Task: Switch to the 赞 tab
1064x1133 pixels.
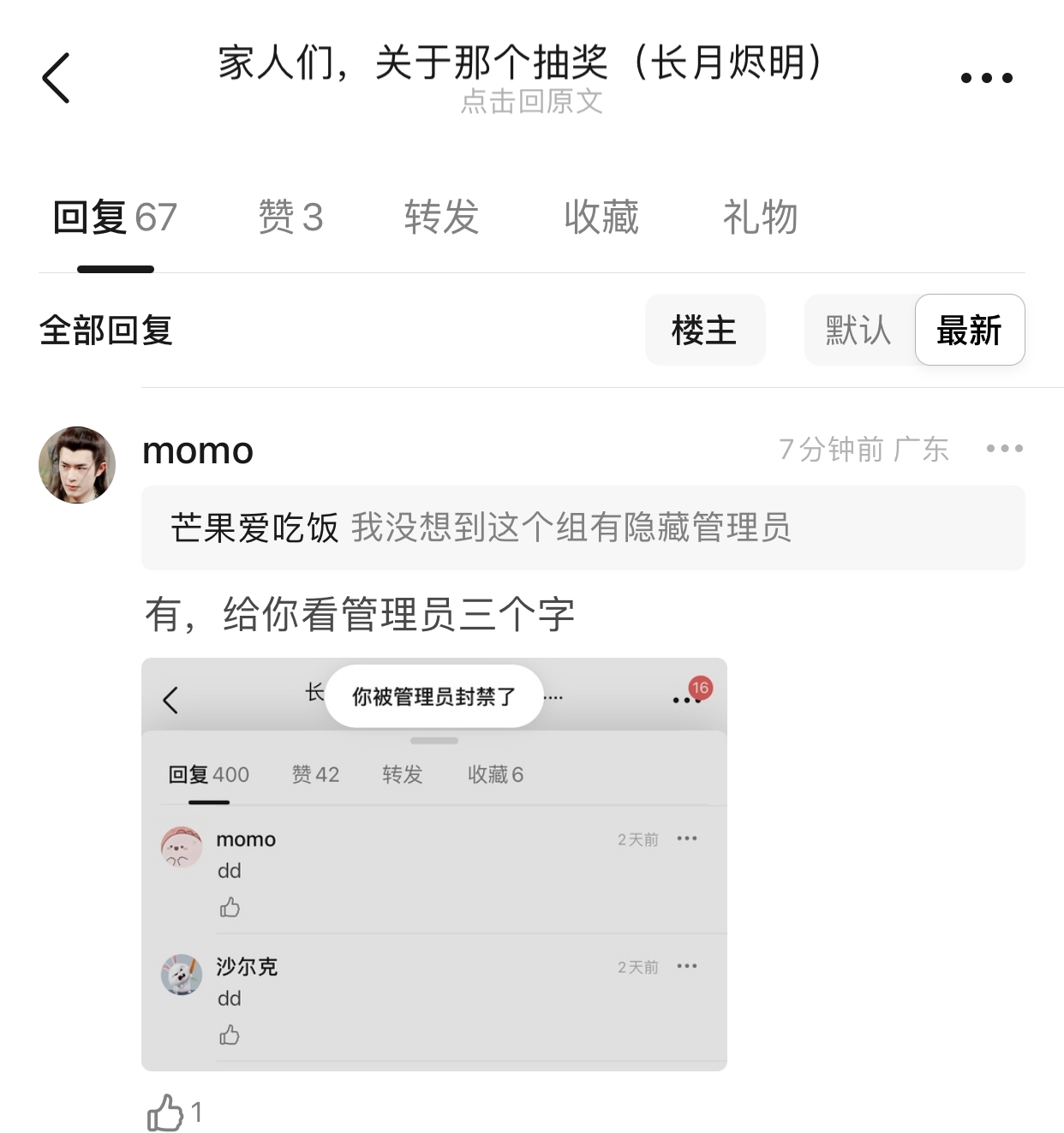Action: 290,217
